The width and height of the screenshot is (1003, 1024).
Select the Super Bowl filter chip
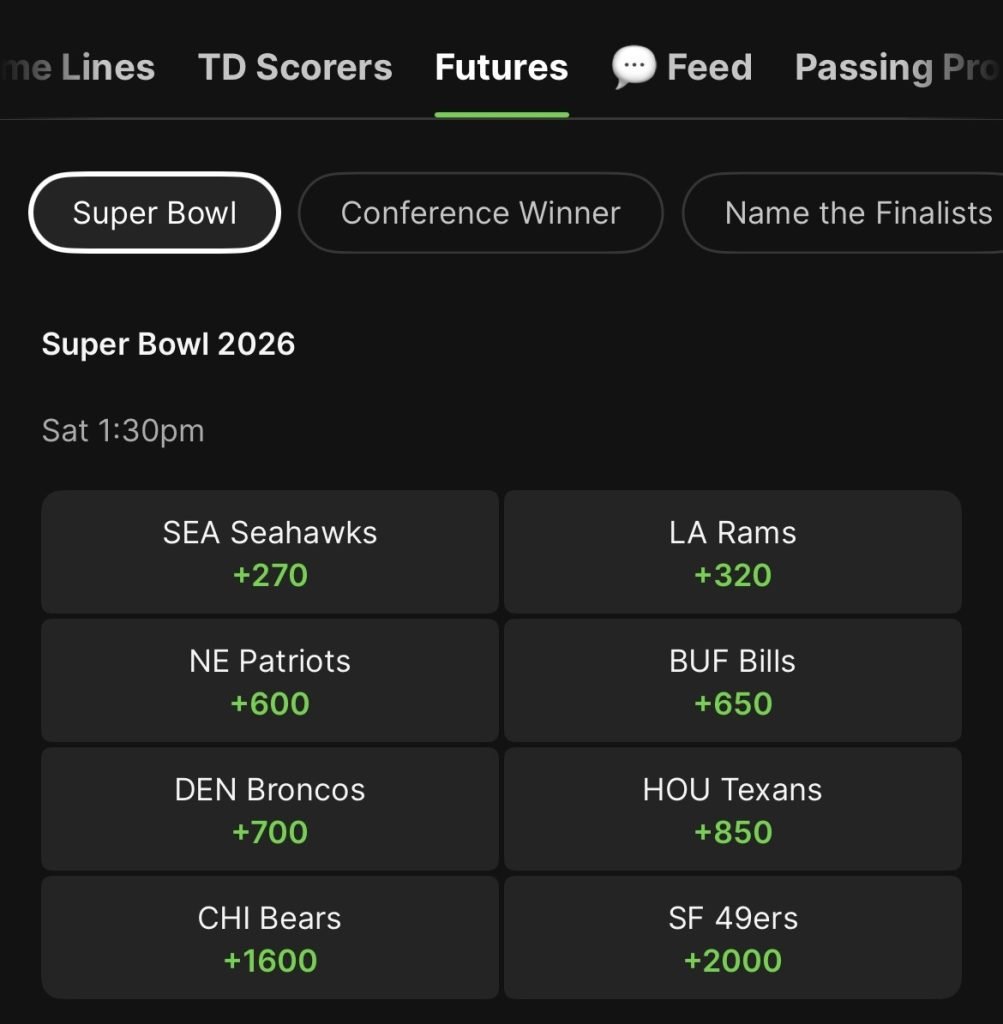pos(154,212)
